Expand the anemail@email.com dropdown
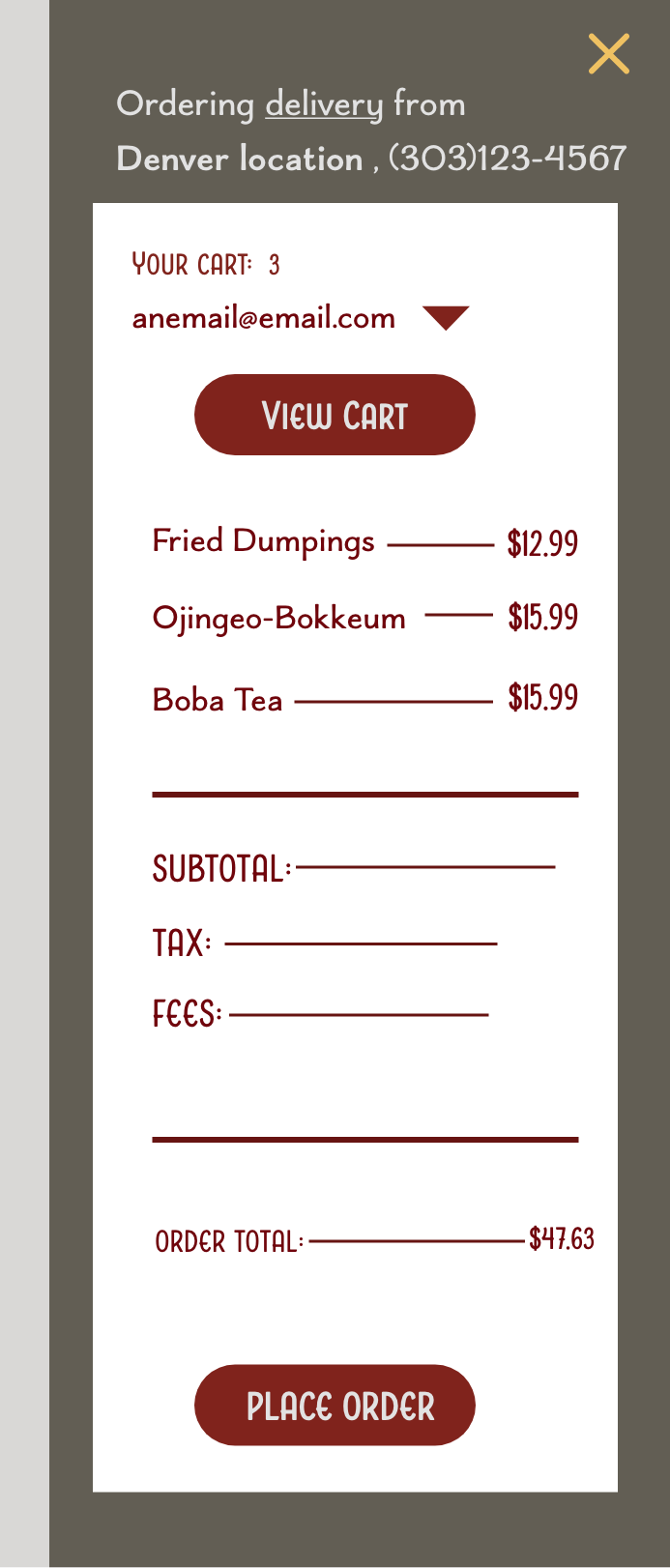The height and width of the screenshot is (1568, 670). pyautogui.click(x=446, y=318)
